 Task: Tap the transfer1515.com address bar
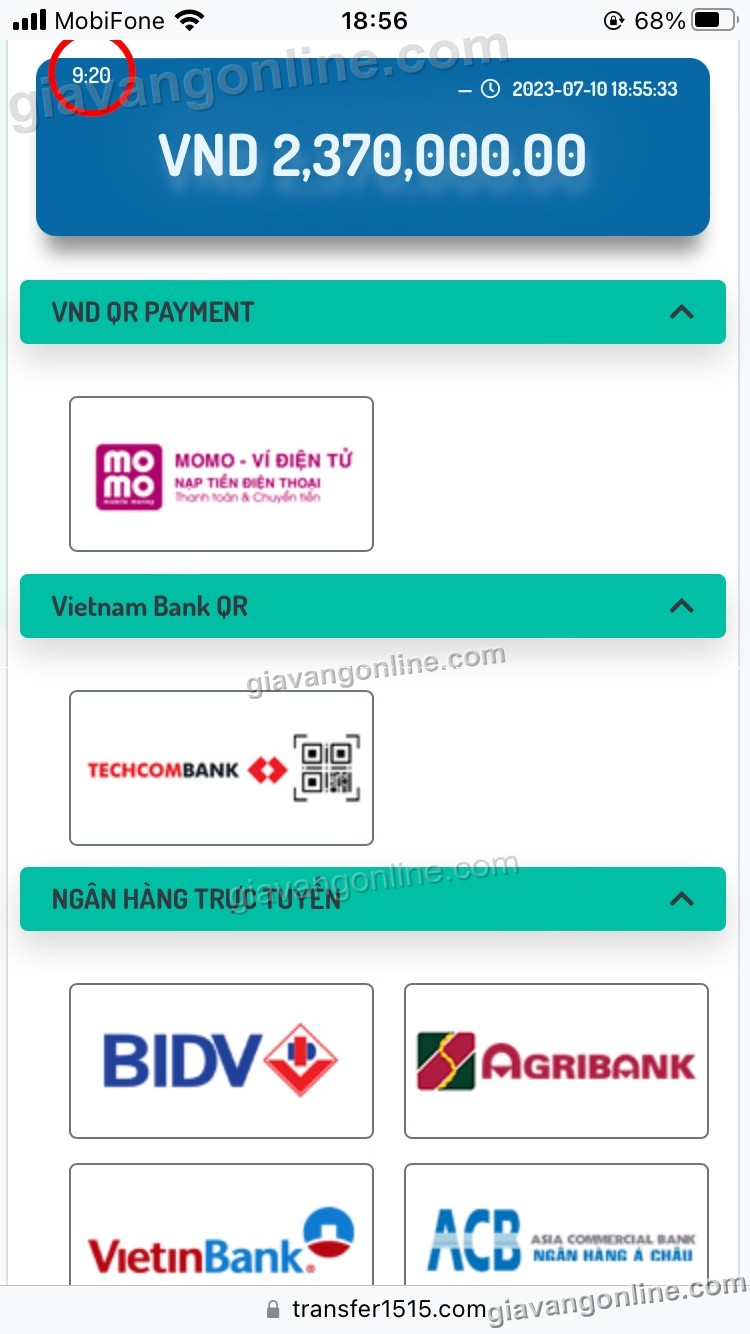point(375,1309)
